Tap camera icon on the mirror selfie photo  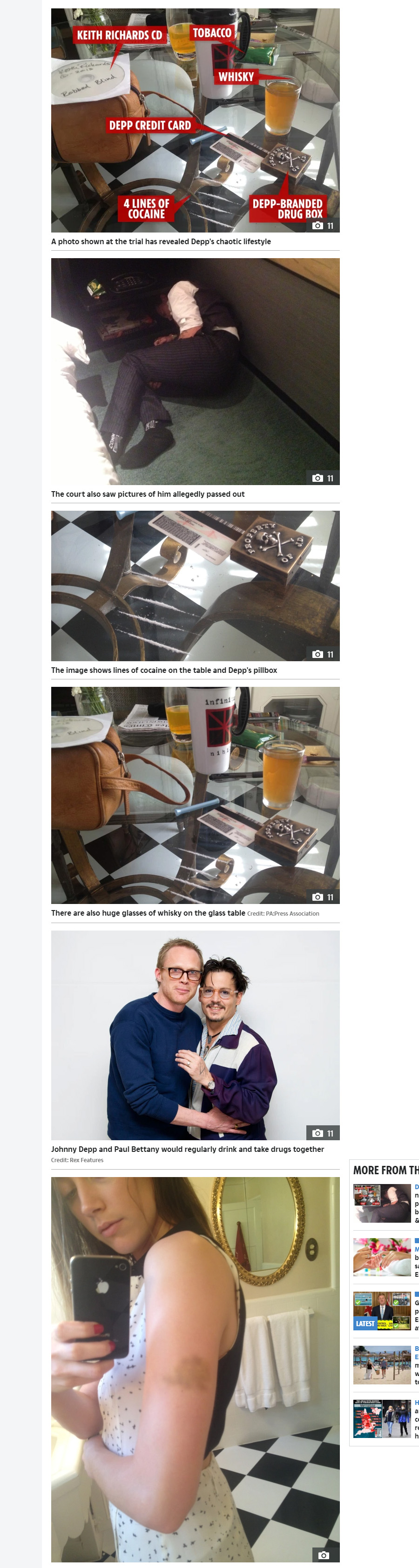(x=323, y=1554)
